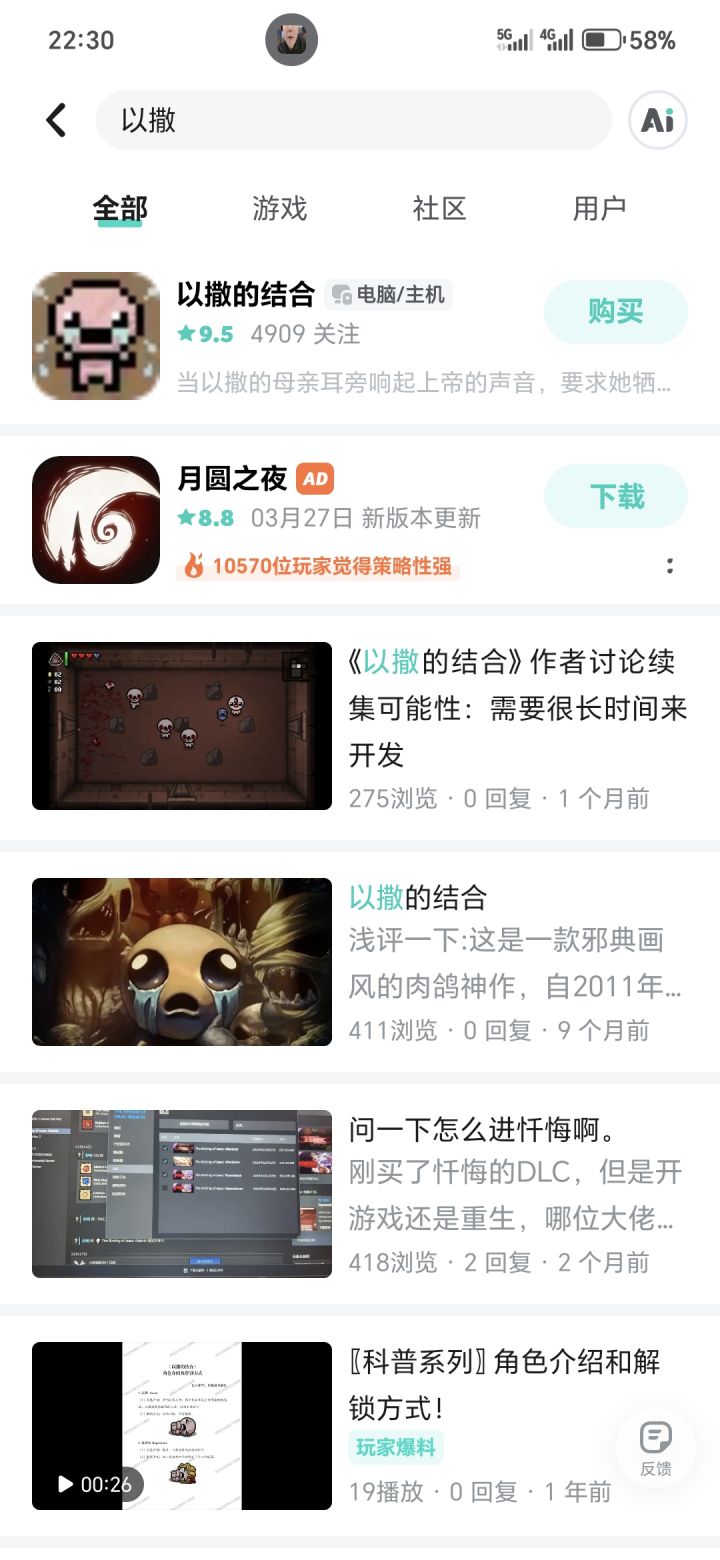The image size is (720, 1560).
Task: Tap the back arrow to exit search
Action: click(x=55, y=119)
